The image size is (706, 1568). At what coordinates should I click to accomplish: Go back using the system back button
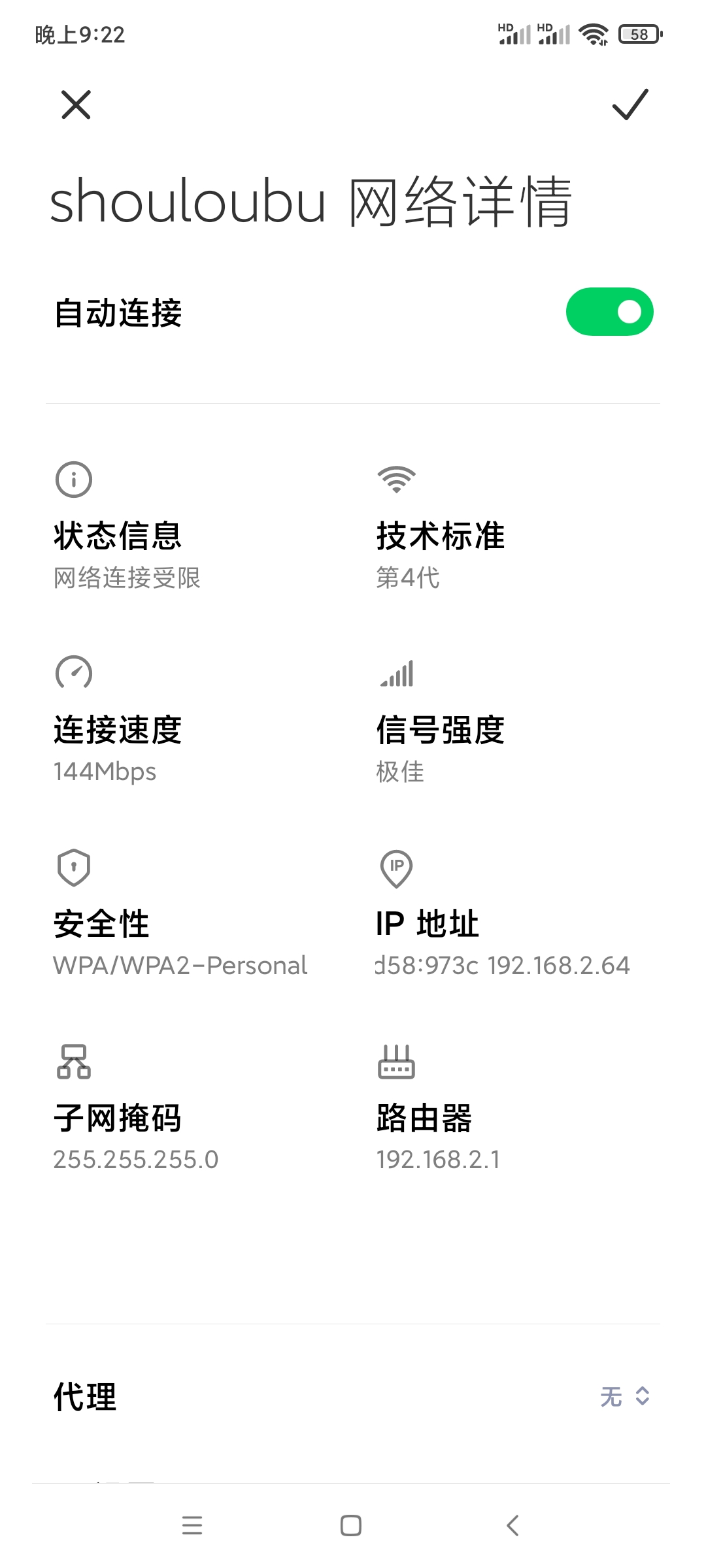pyautogui.click(x=513, y=1526)
